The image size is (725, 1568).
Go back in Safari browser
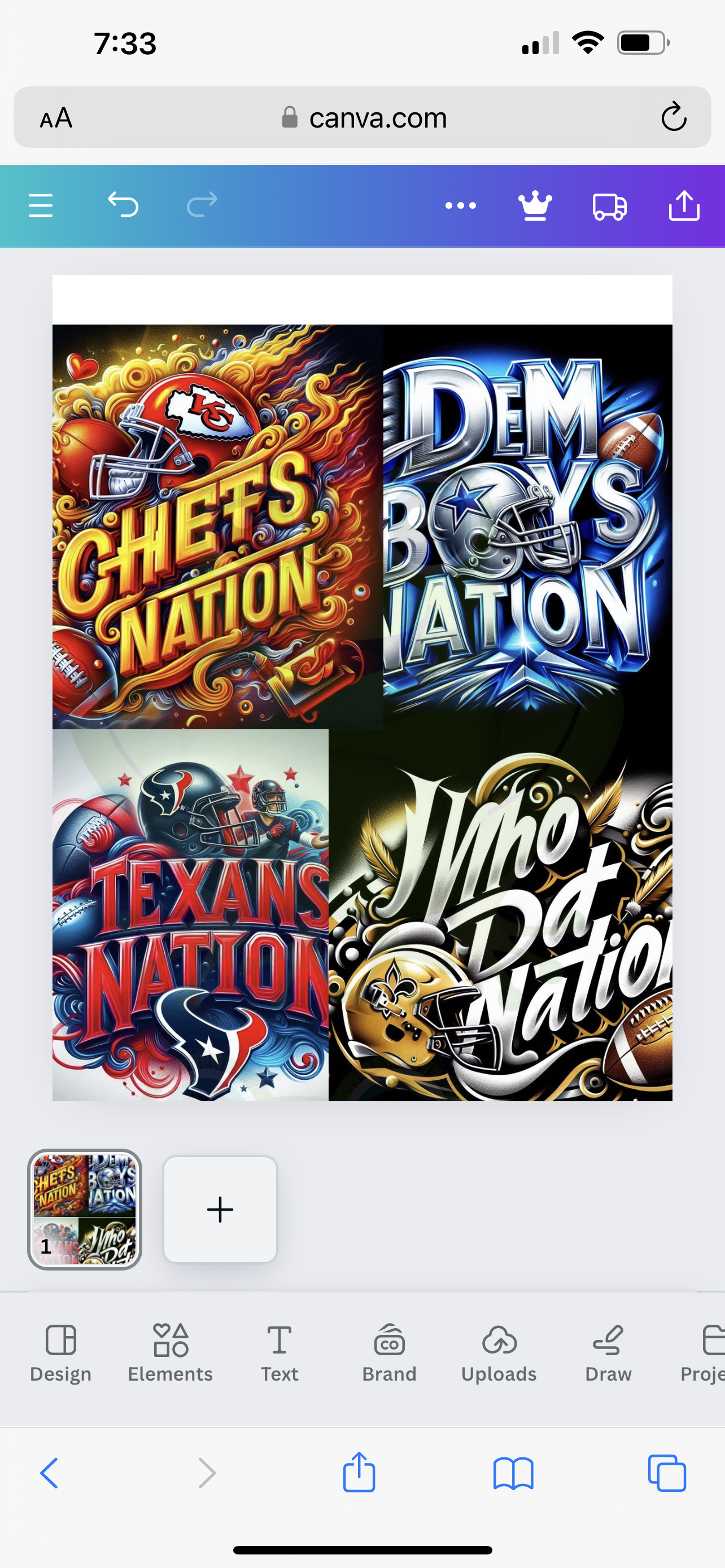[x=49, y=1473]
